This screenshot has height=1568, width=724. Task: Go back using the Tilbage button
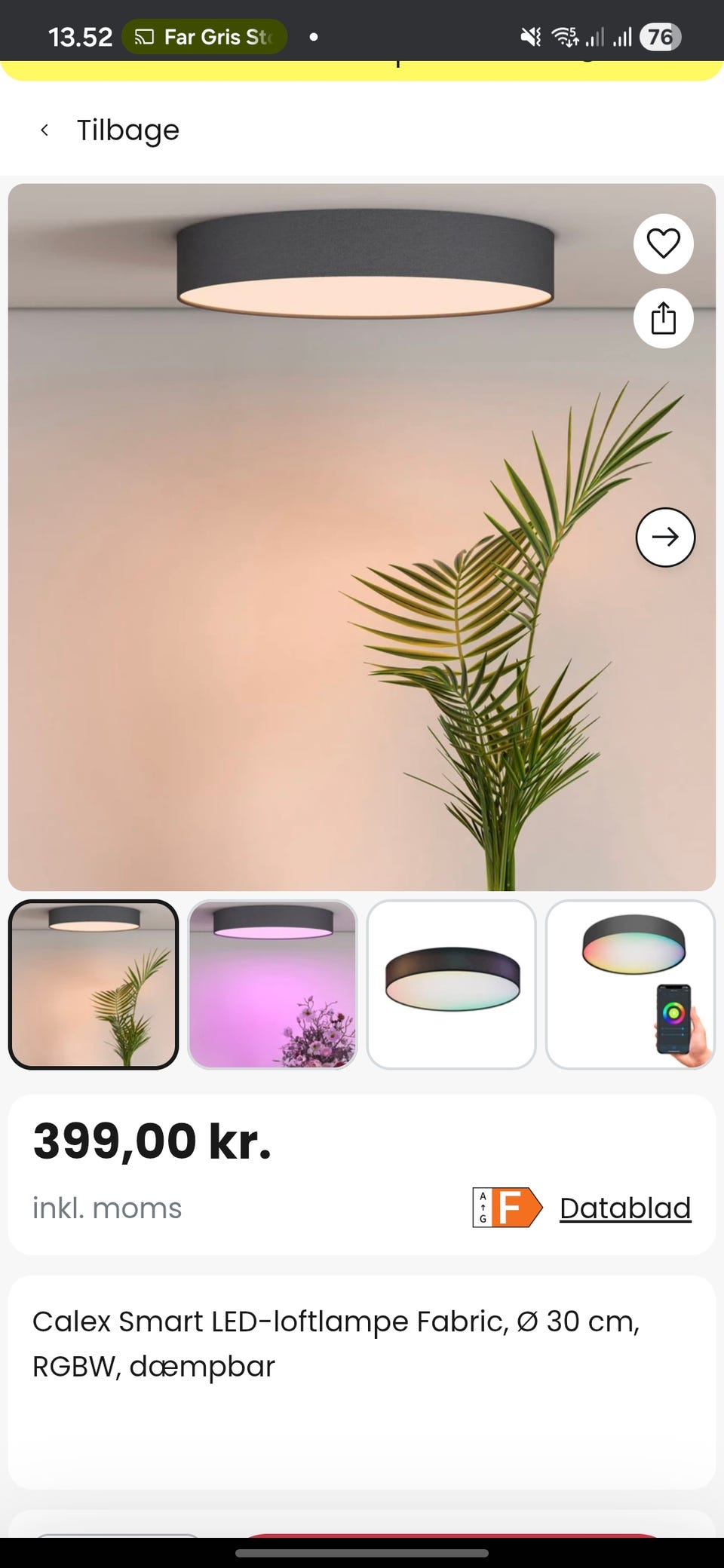(x=128, y=130)
